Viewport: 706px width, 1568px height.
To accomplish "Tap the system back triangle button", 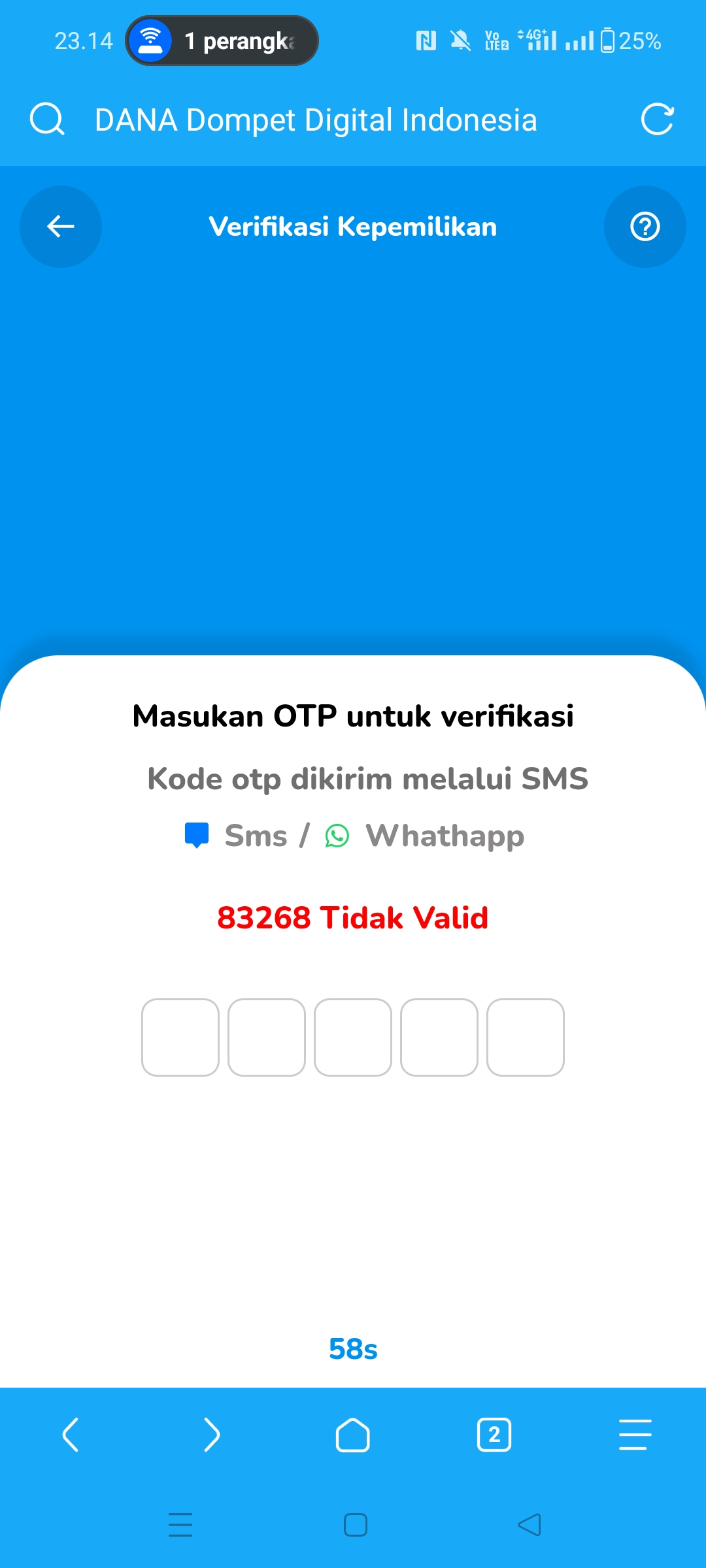I will click(x=529, y=1525).
